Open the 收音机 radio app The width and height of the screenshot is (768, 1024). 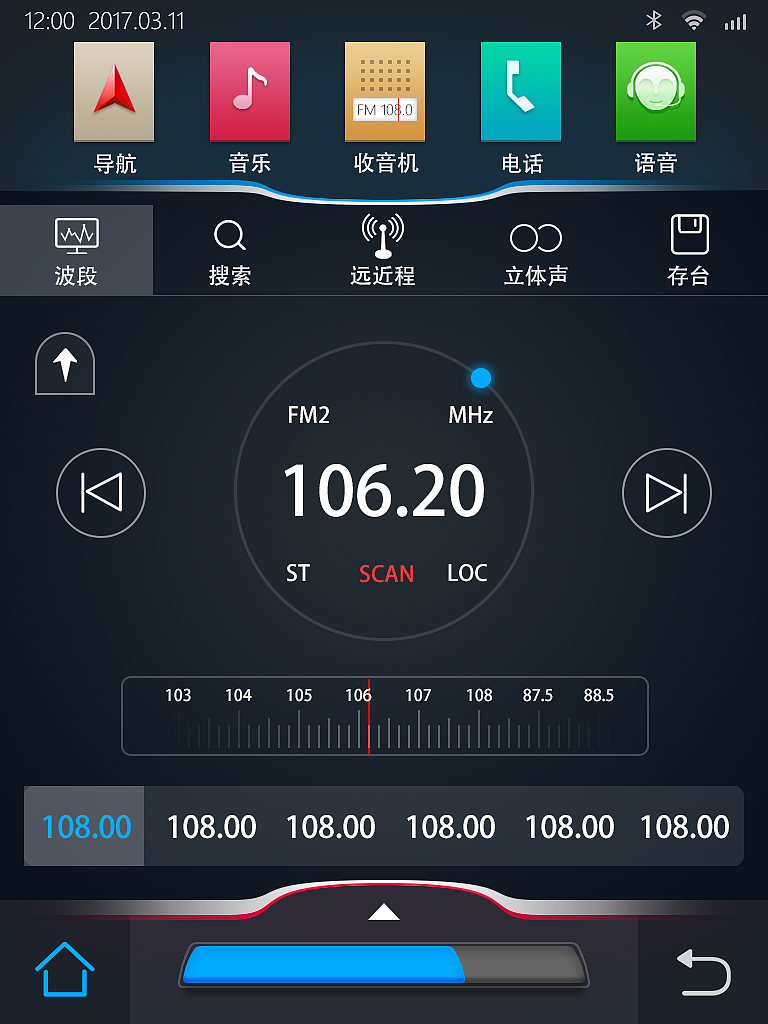[x=384, y=91]
